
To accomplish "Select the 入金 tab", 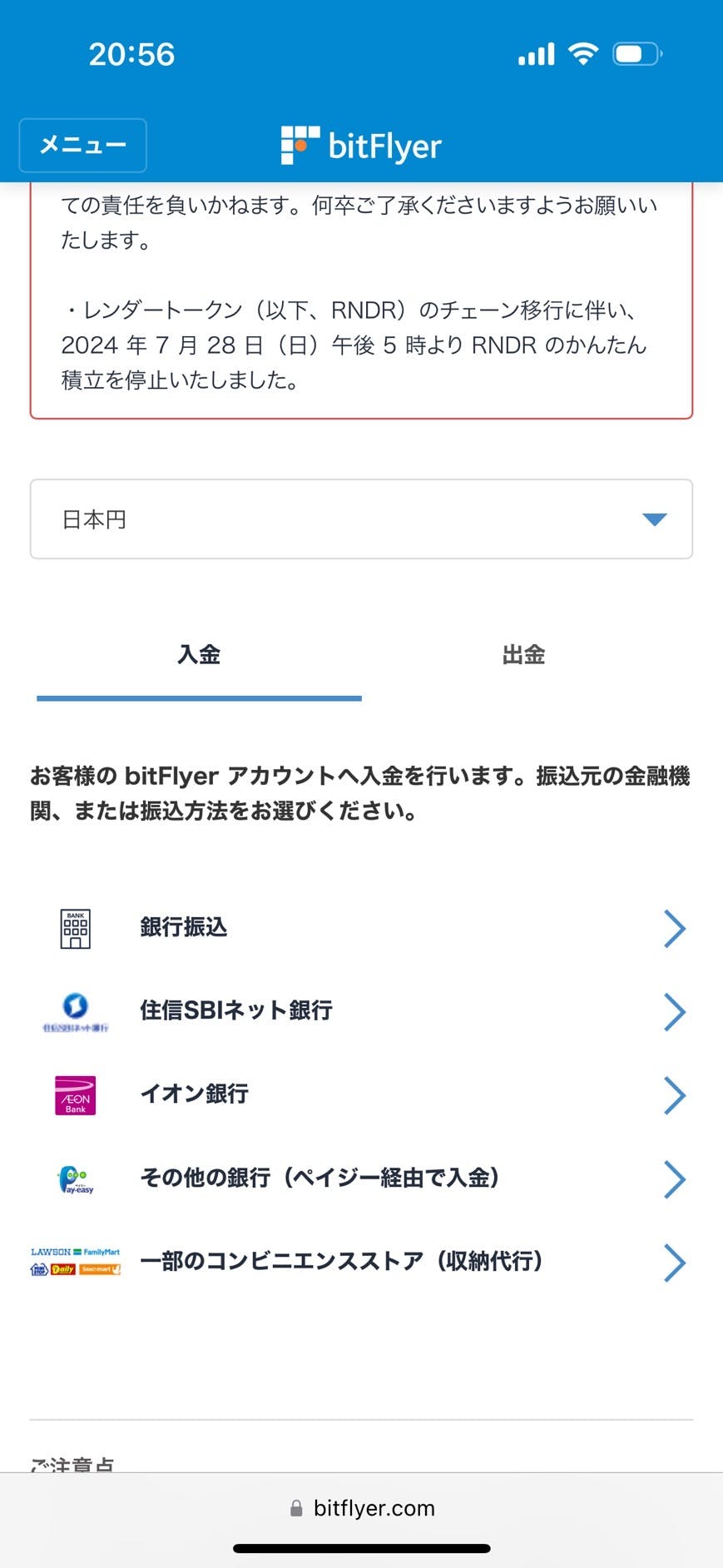I will coord(199,655).
